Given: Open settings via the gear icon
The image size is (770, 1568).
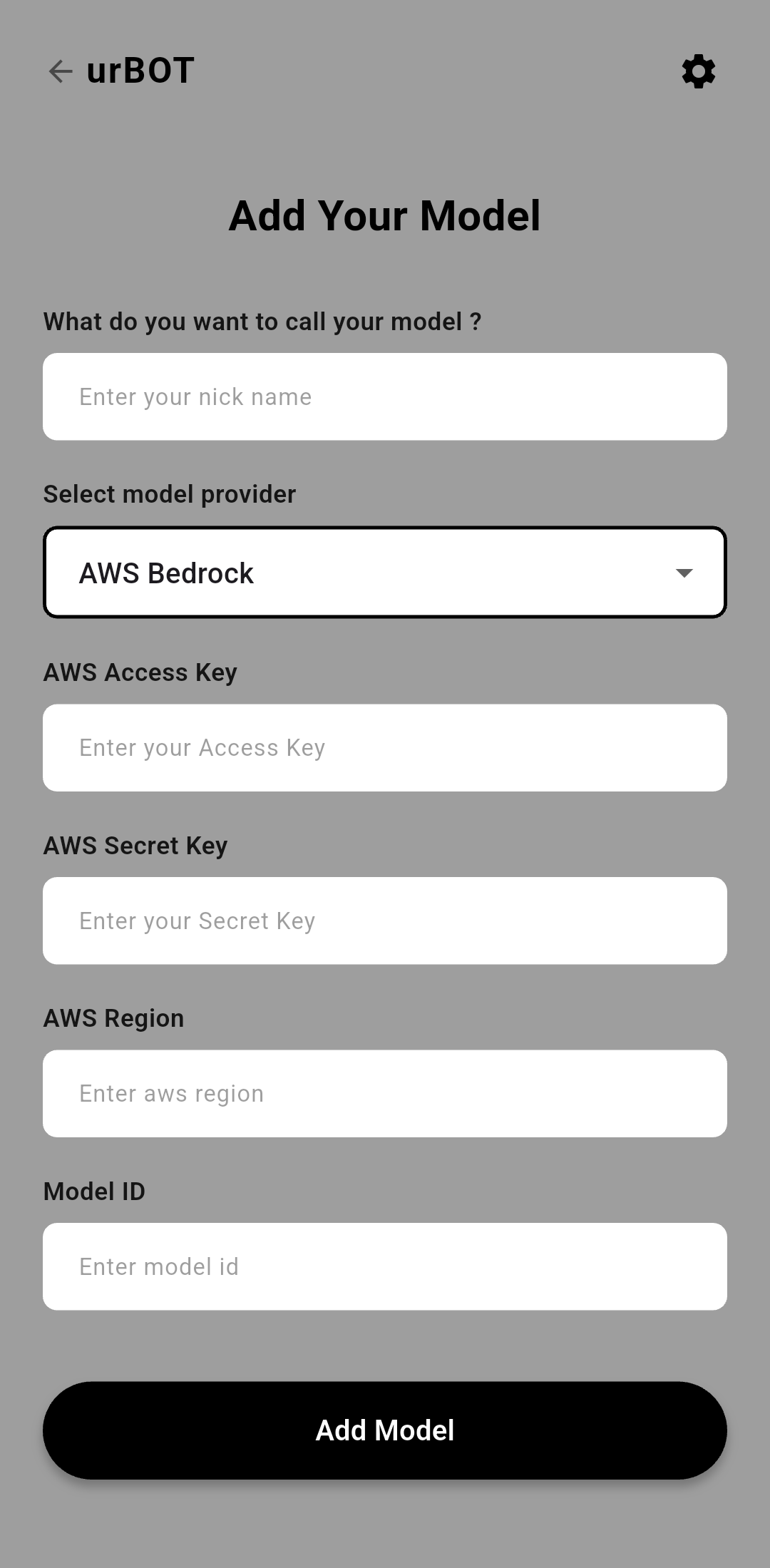Looking at the screenshot, I should click(x=698, y=71).
